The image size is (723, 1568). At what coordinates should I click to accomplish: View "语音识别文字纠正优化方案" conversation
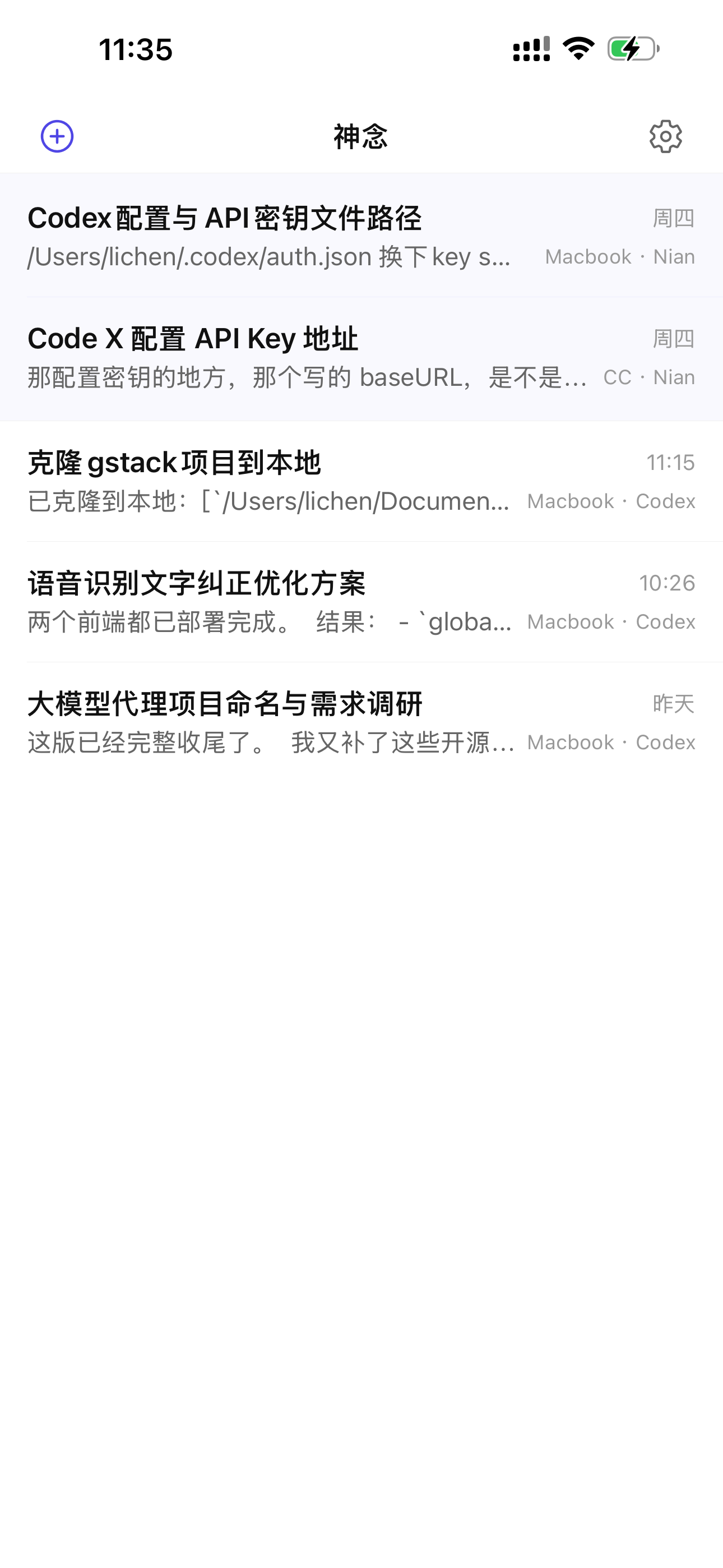coord(361,601)
